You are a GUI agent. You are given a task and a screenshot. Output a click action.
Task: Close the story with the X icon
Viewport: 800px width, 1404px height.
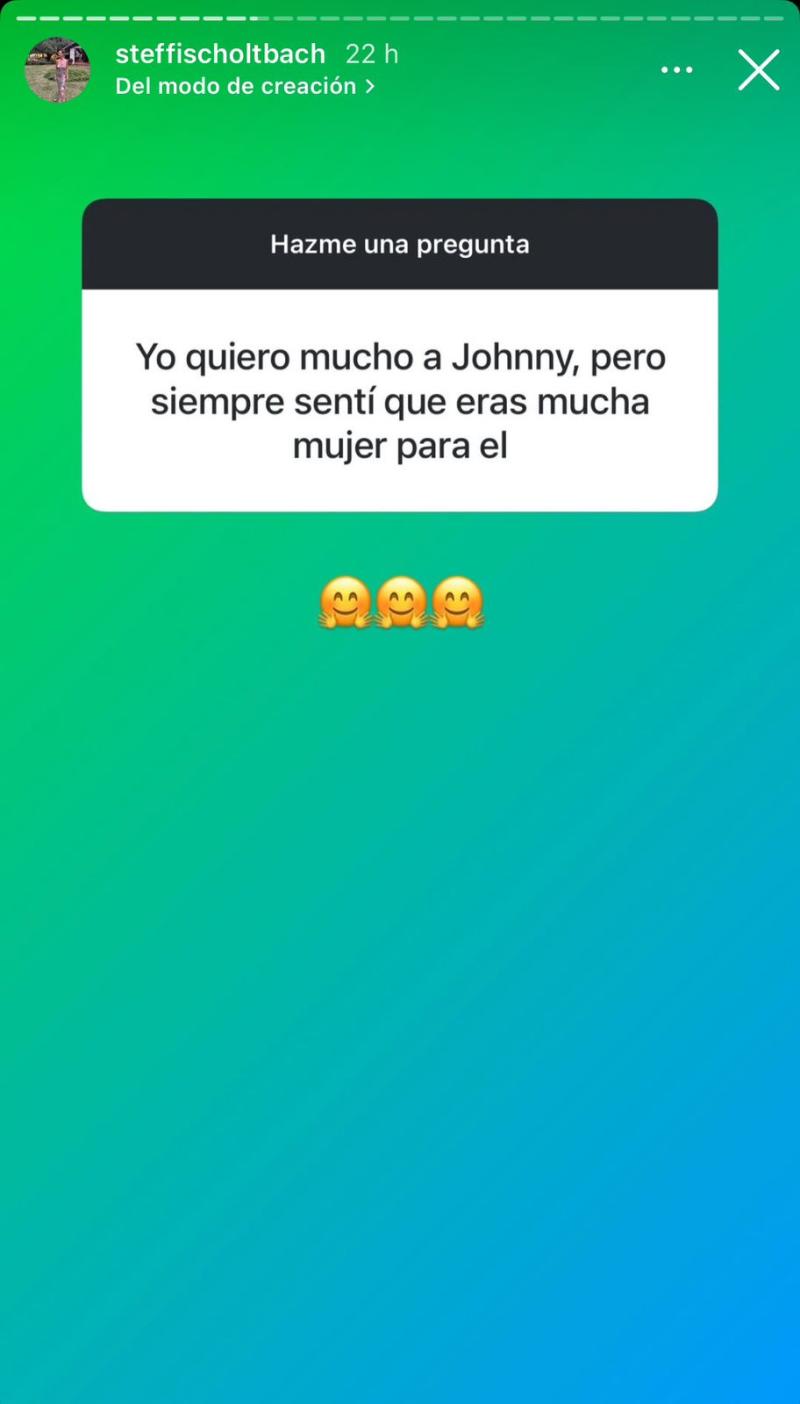coord(759,70)
